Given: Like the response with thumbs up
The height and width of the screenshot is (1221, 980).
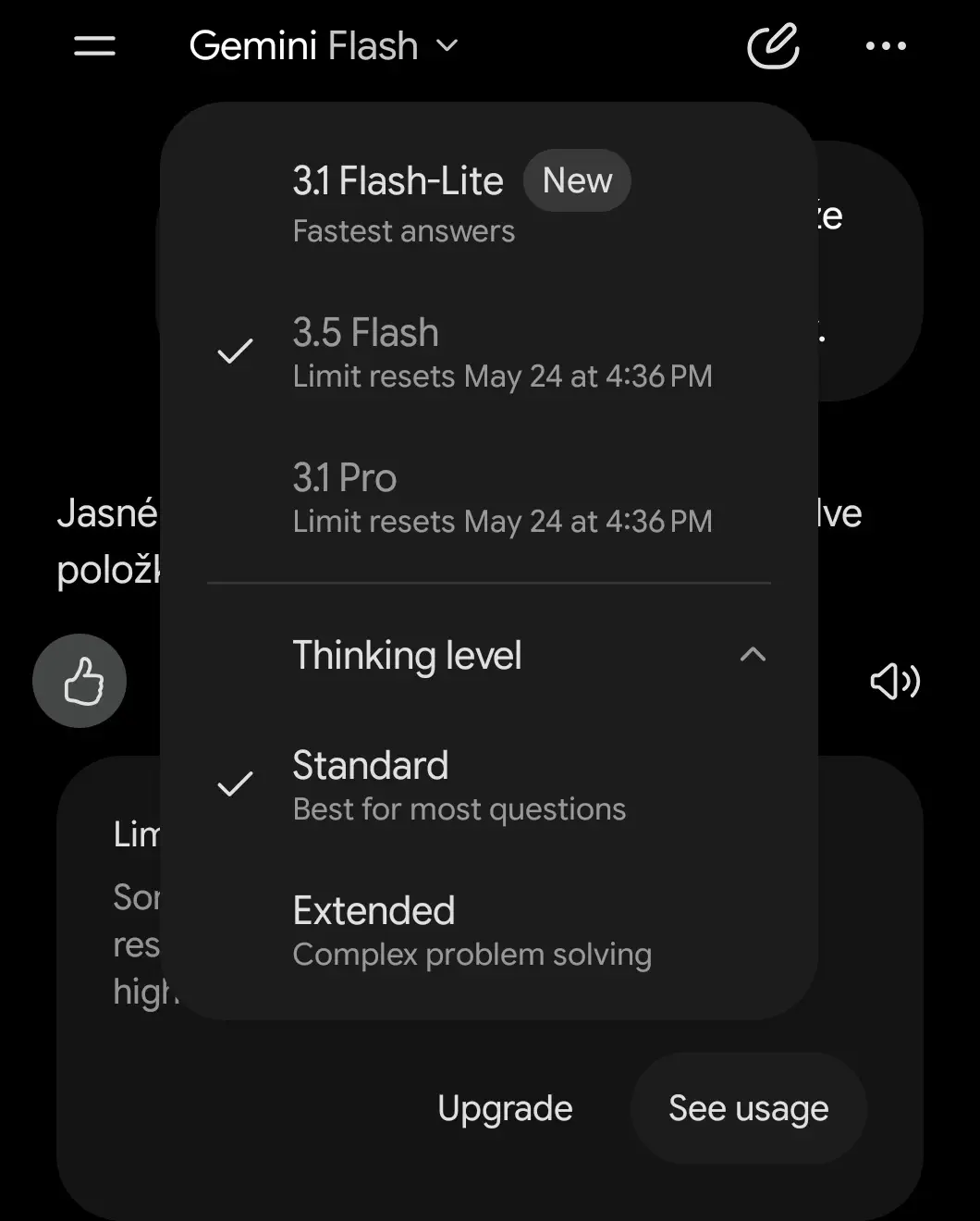Looking at the screenshot, I should pos(80,681).
